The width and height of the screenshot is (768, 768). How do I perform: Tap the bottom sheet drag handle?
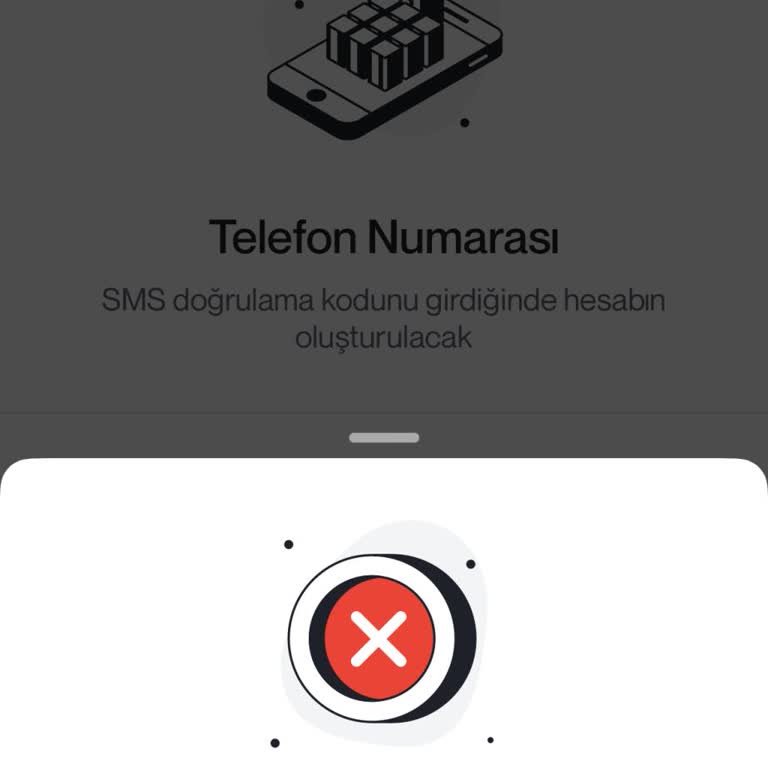(x=384, y=438)
